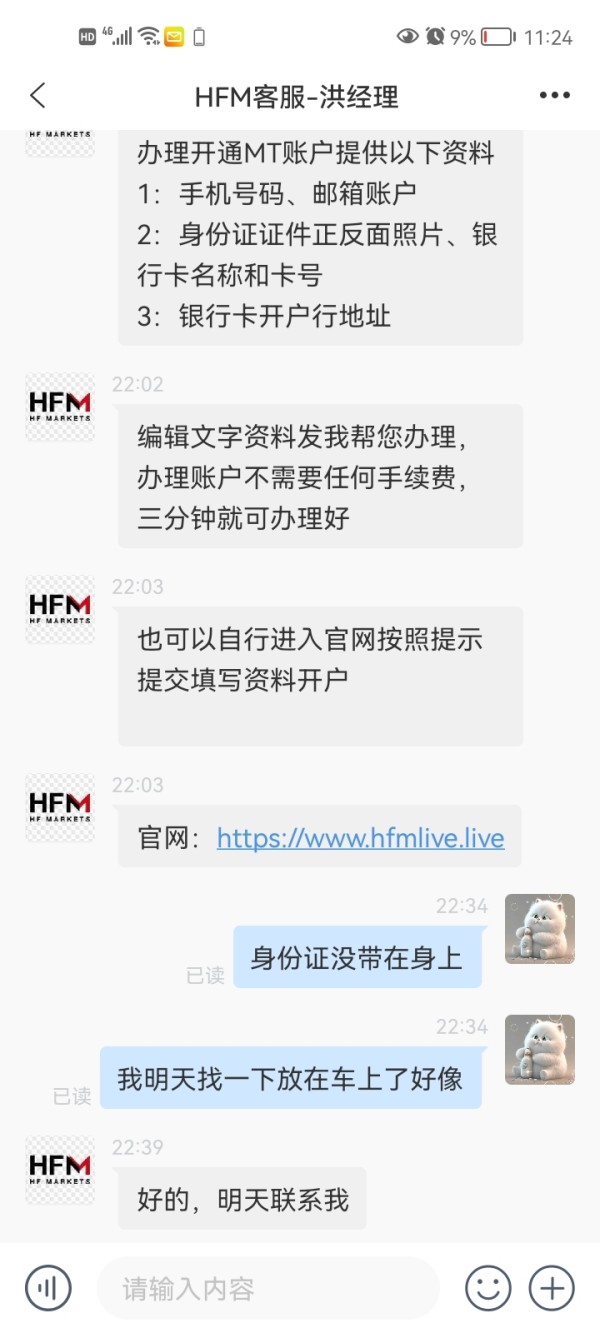View HFM avatar on the 好的,明天联系我 message
Viewport: 600px width, 1333px height.
[x=60, y=1170]
